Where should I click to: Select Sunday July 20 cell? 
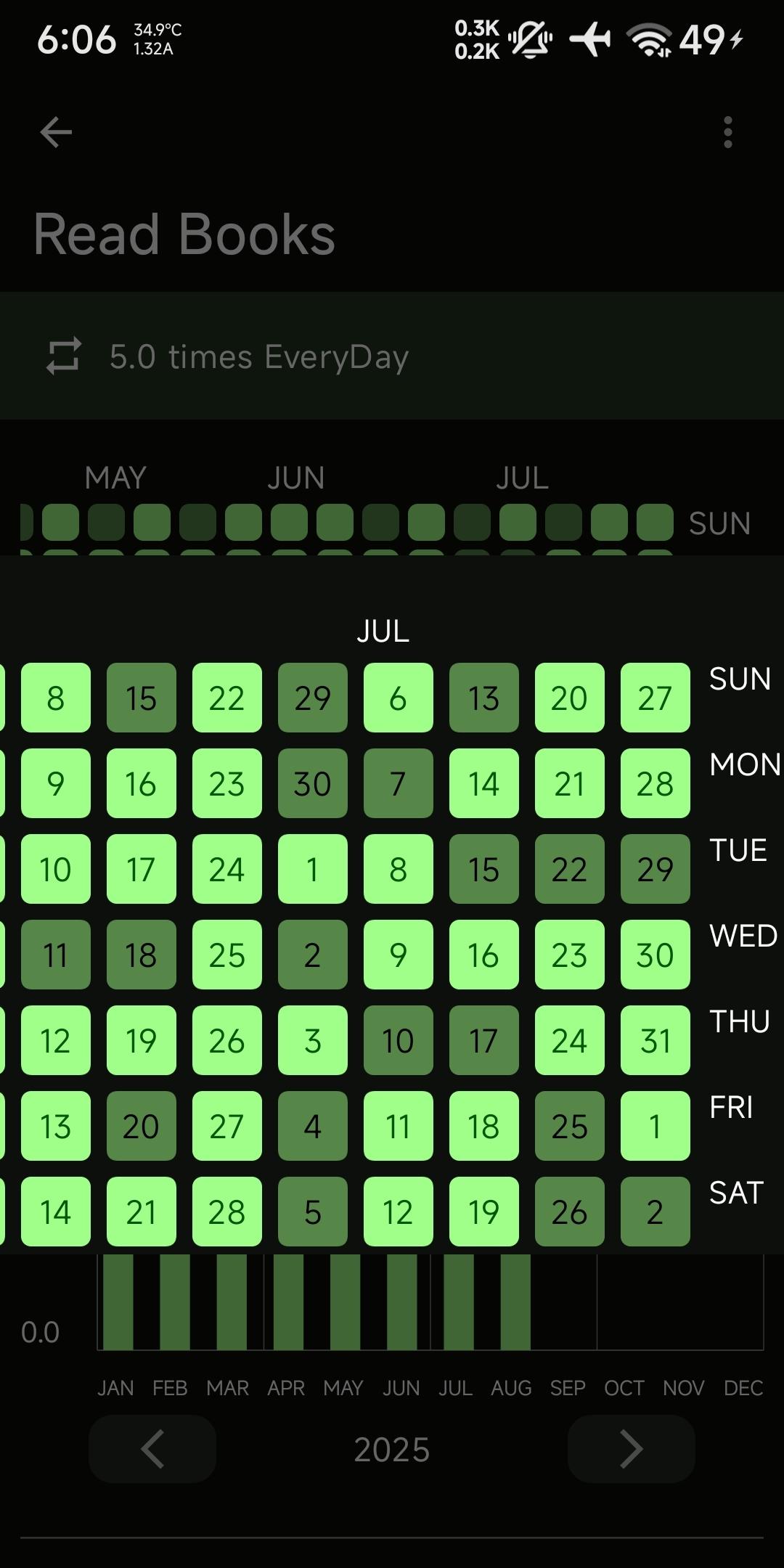point(569,698)
